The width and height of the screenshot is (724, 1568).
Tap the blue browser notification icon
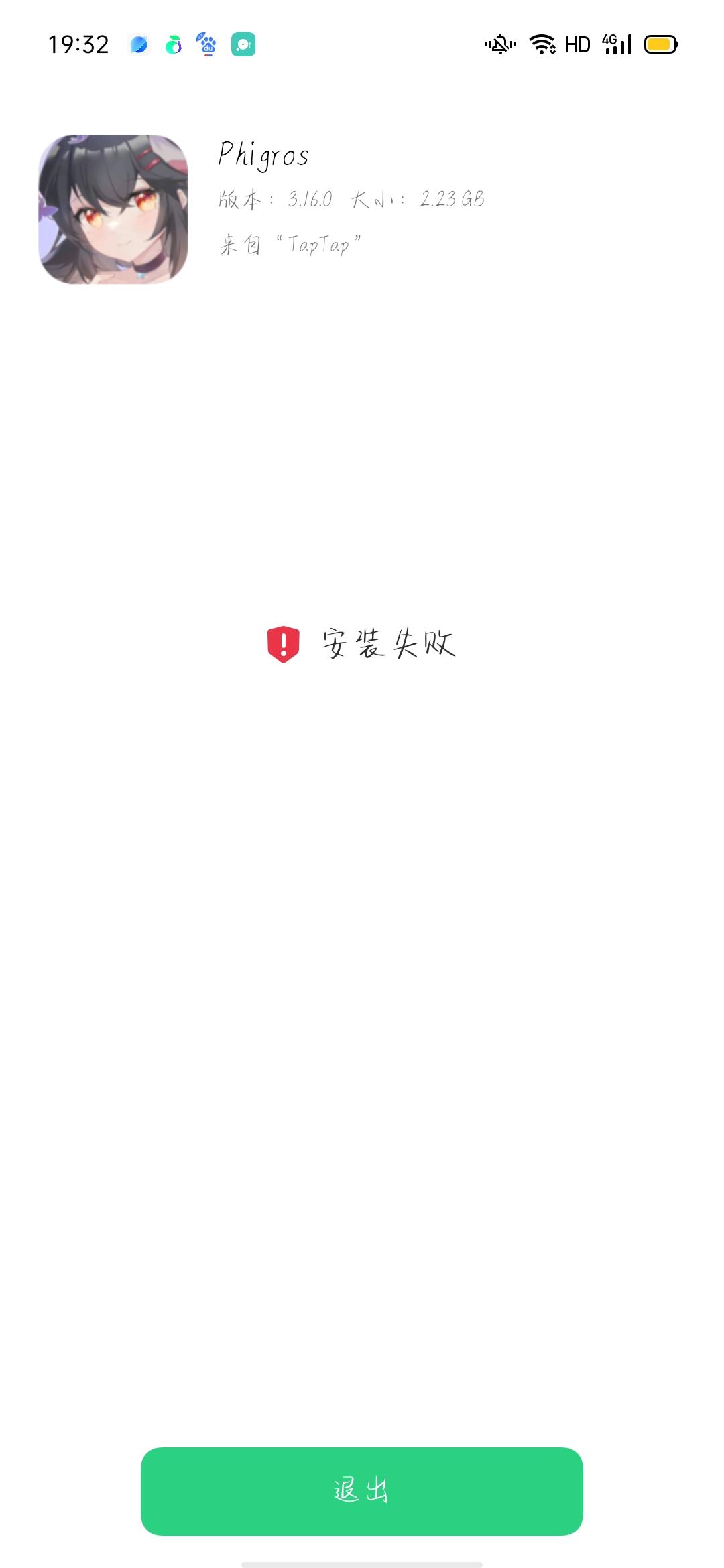pos(138,44)
